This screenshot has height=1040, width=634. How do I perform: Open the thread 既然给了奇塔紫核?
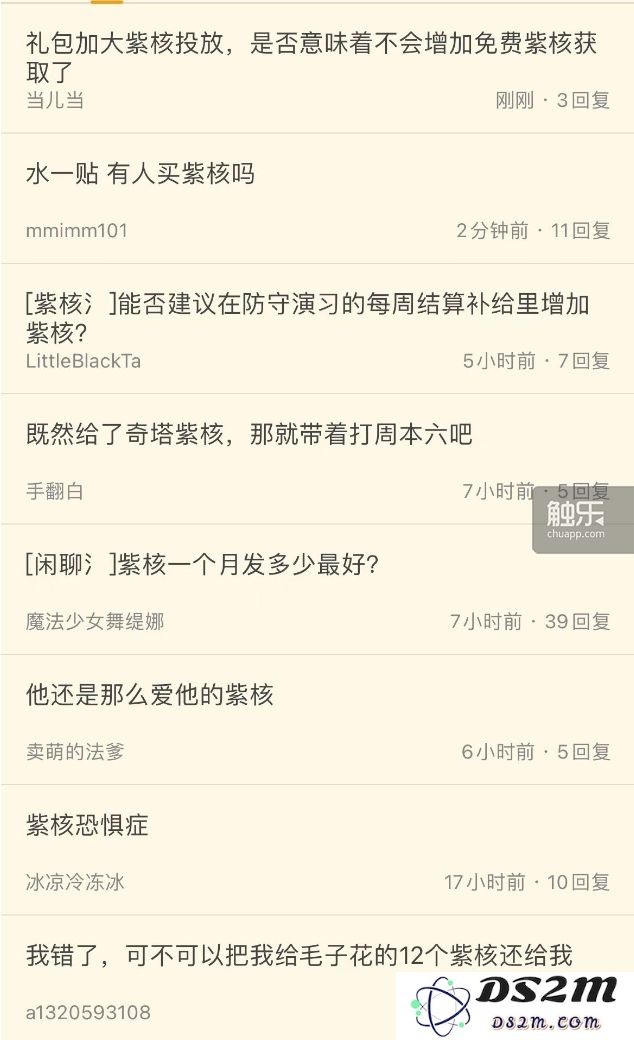click(x=249, y=435)
